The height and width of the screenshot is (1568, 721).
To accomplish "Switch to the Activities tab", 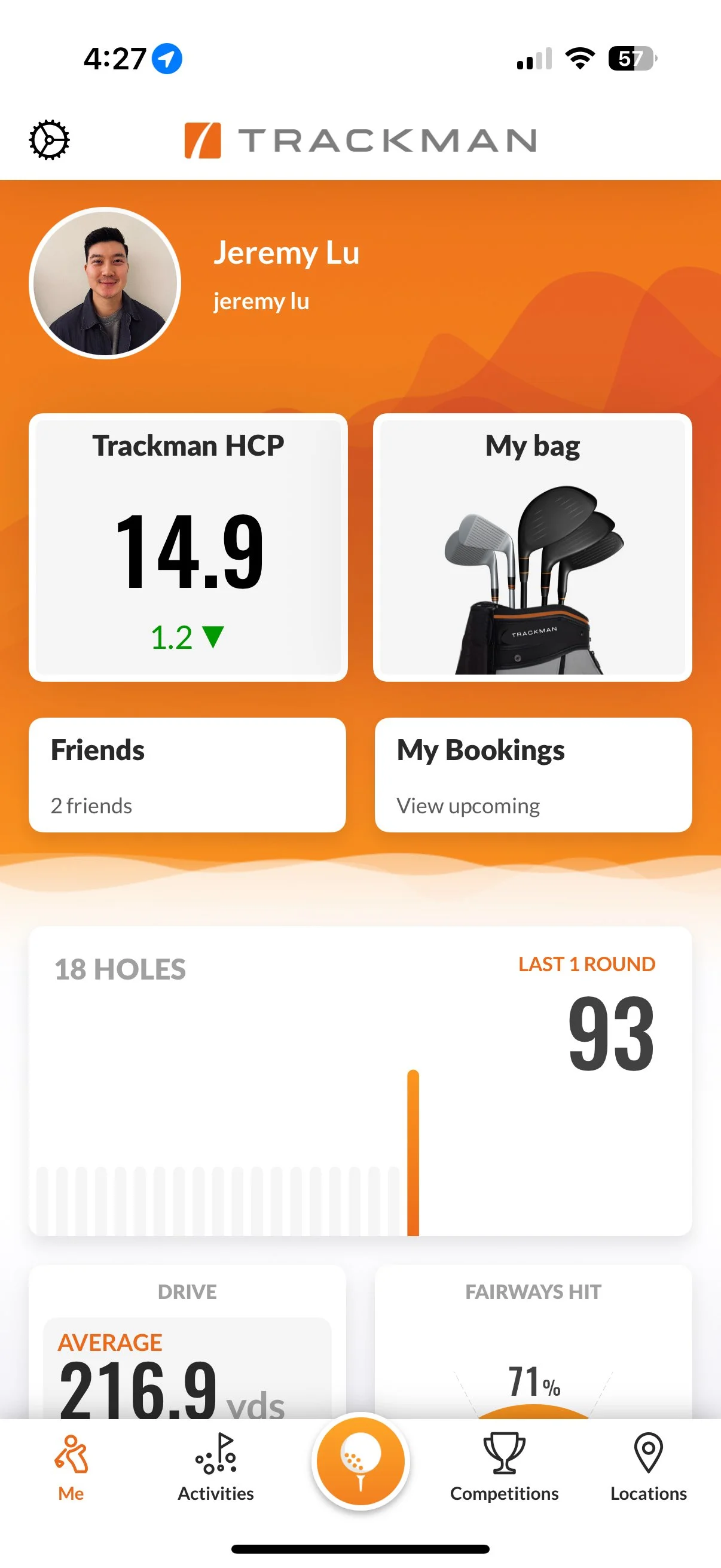I will click(x=216, y=1467).
